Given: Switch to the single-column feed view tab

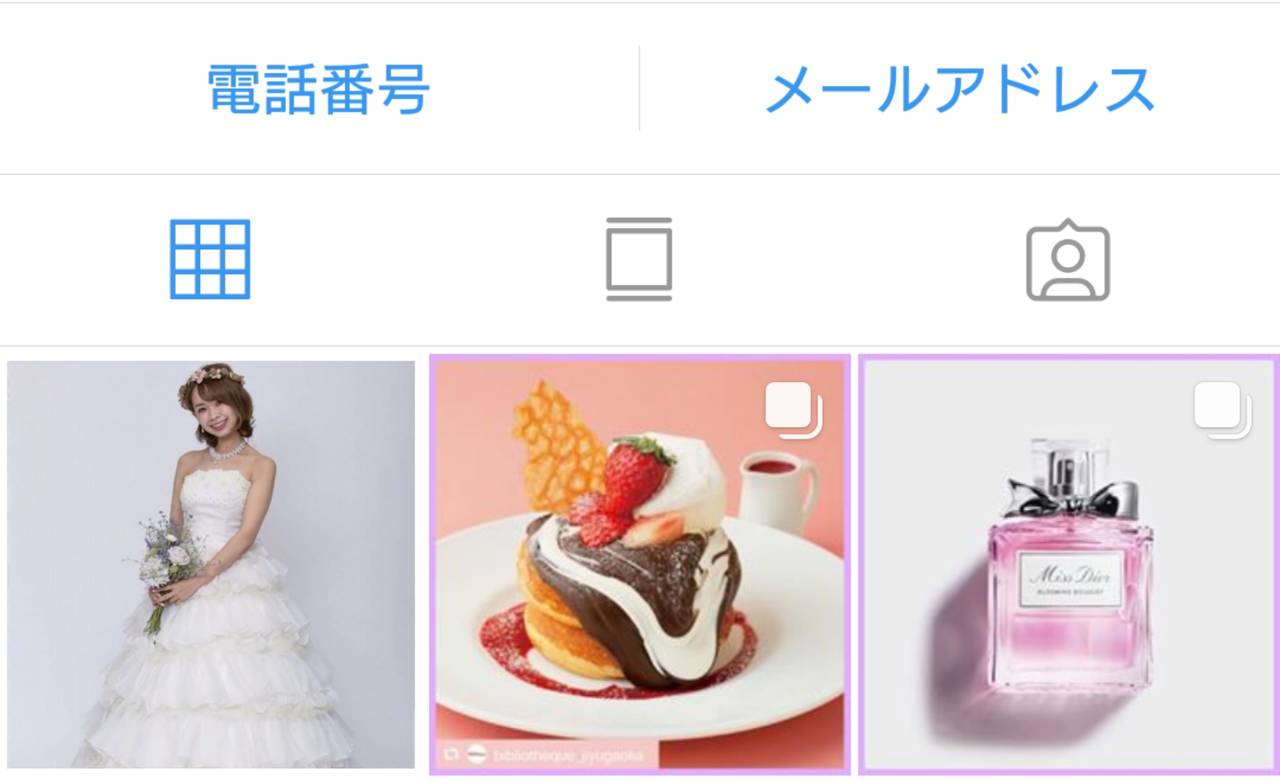Looking at the screenshot, I should 639,260.
